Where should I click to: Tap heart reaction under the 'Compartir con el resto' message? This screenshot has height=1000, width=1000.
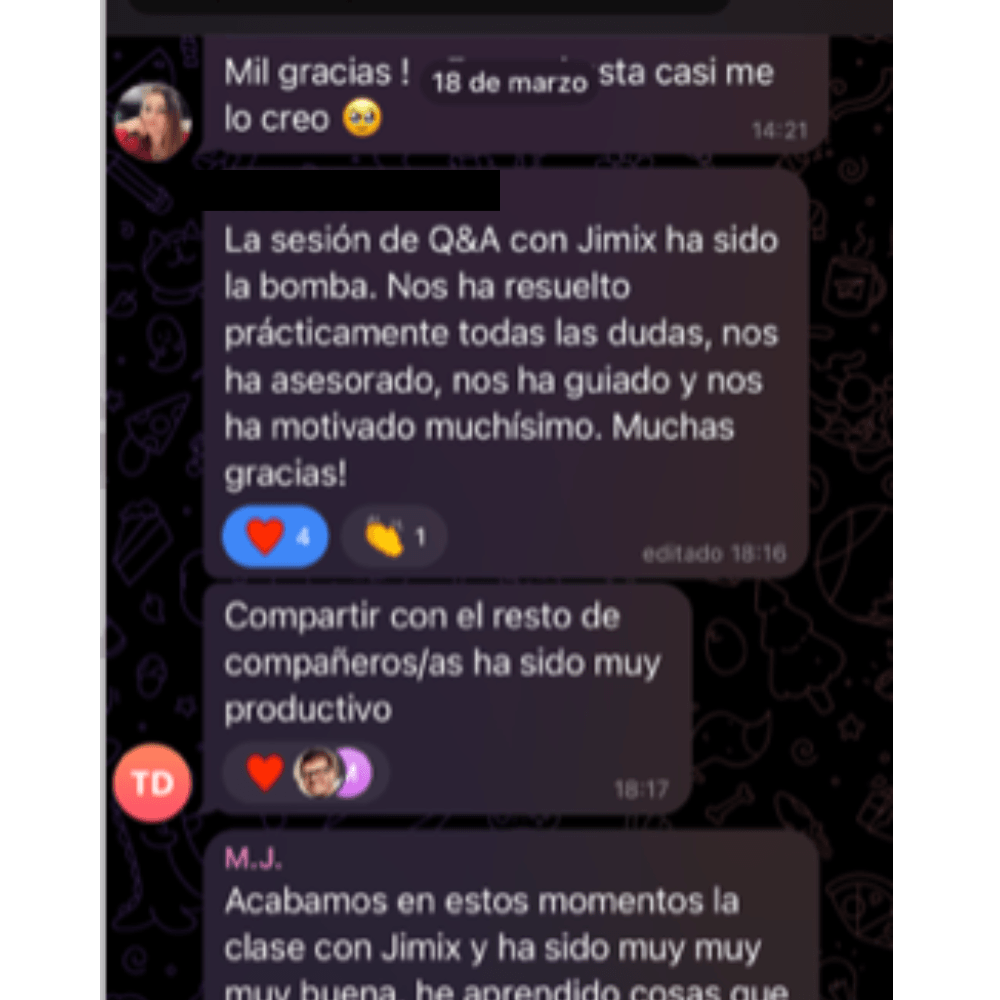(265, 772)
